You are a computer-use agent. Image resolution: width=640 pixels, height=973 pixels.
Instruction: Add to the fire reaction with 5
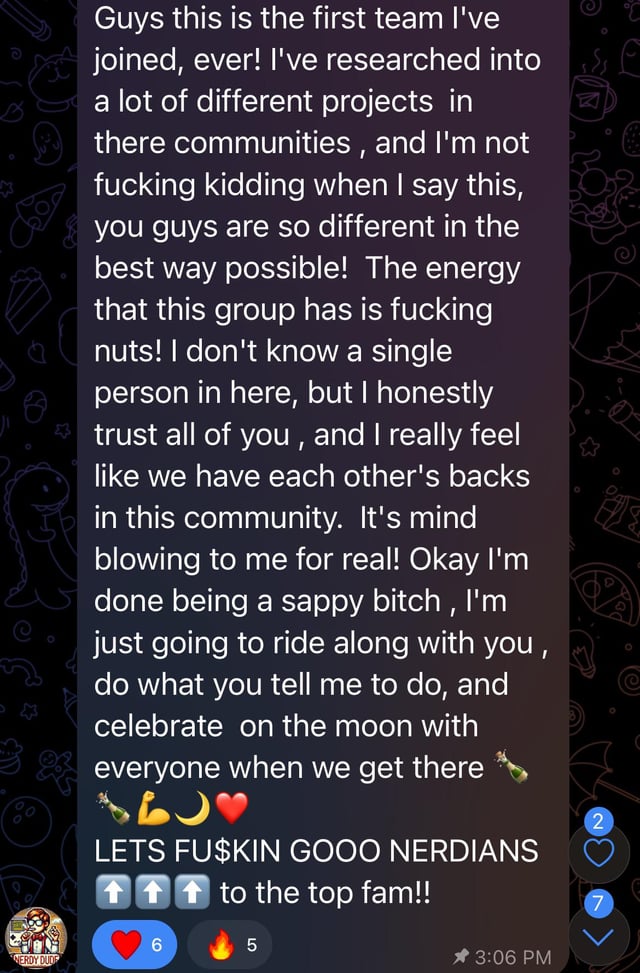(x=229, y=945)
